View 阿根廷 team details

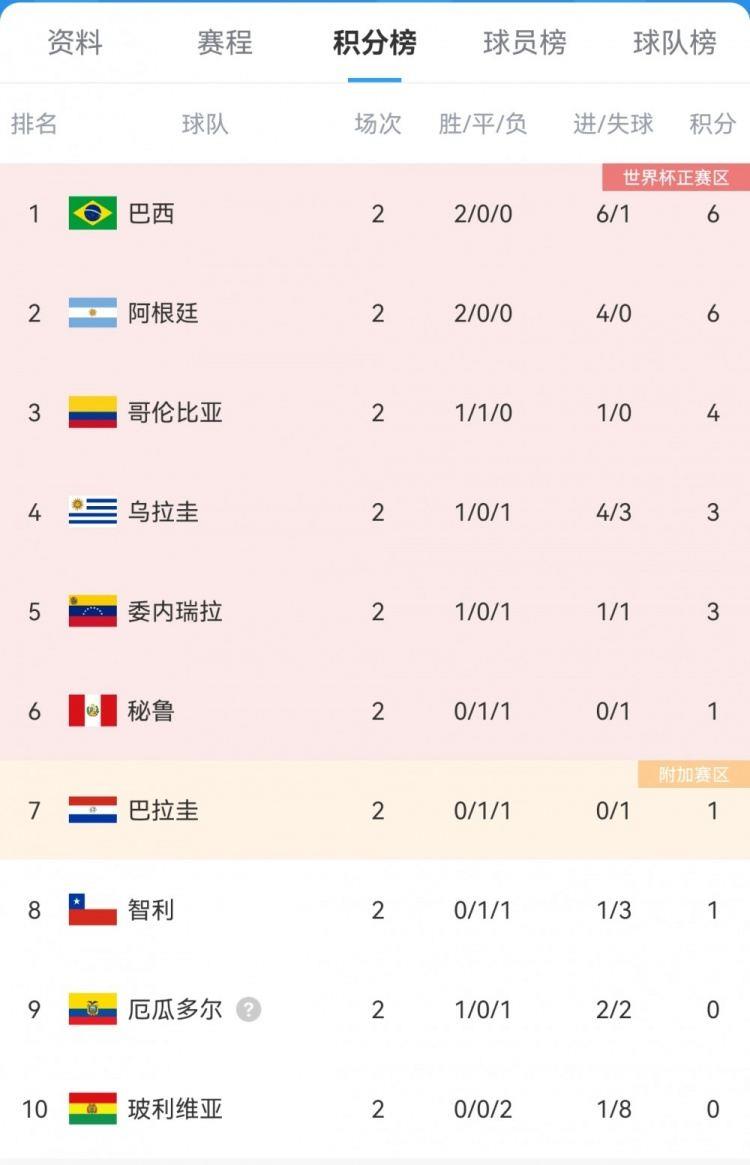click(x=163, y=313)
